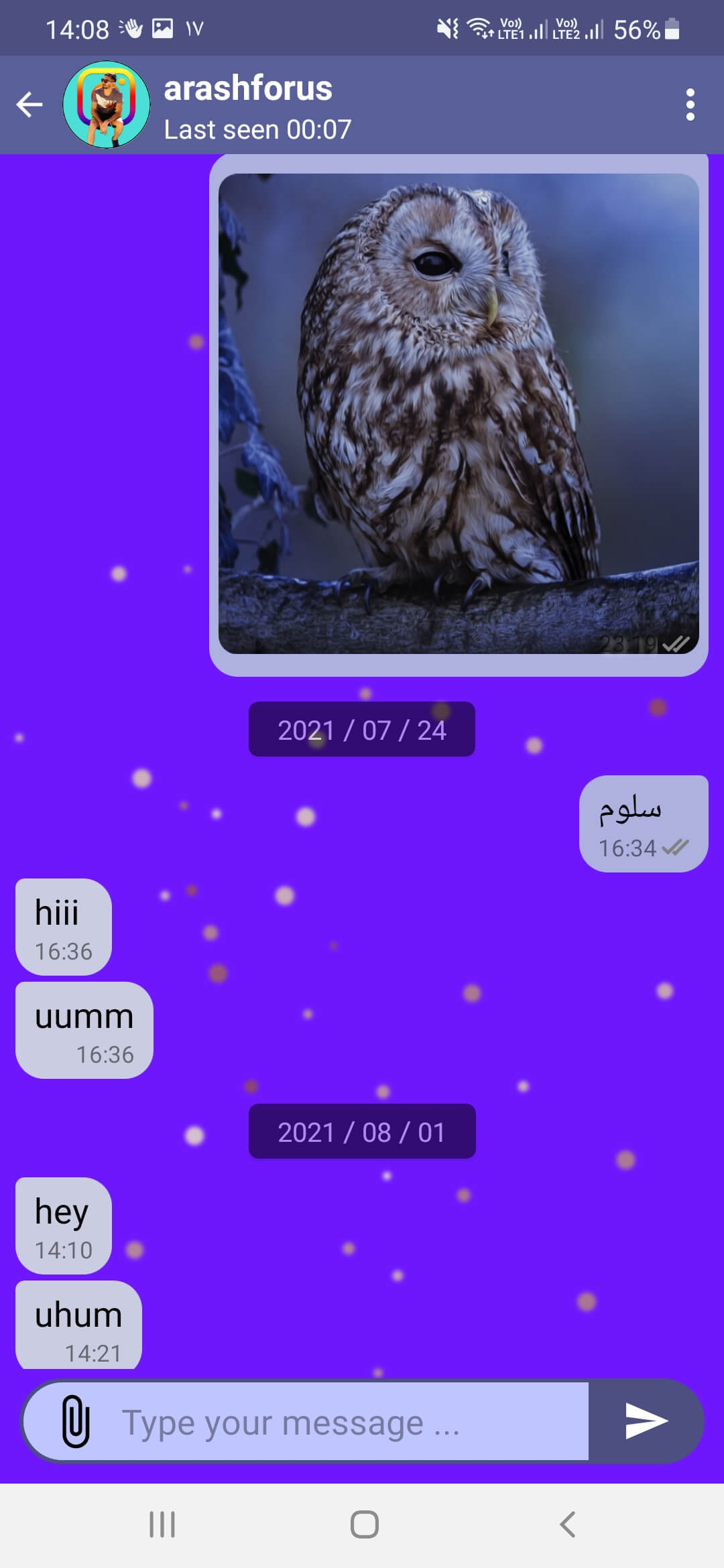Tap the paperclip attach icon
The image size is (724, 1568).
click(x=76, y=1421)
